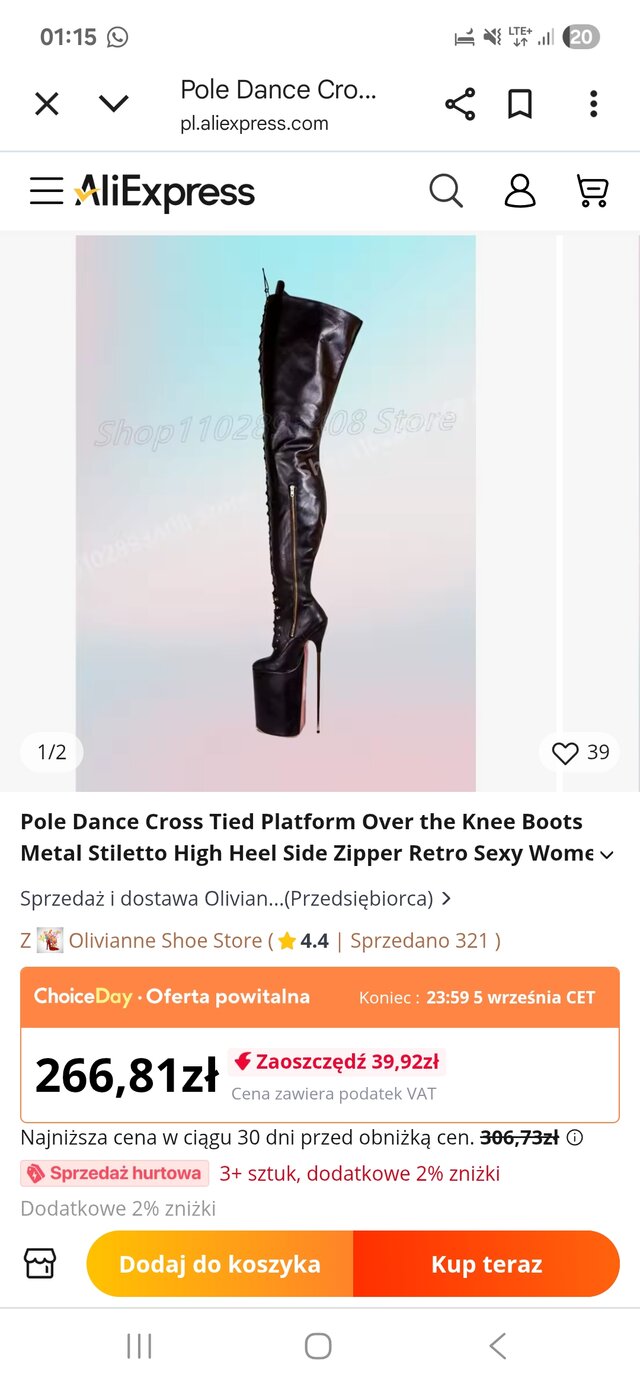Buy the boots now with Kup teraz
This screenshot has width=640, height=1387.
click(487, 1264)
